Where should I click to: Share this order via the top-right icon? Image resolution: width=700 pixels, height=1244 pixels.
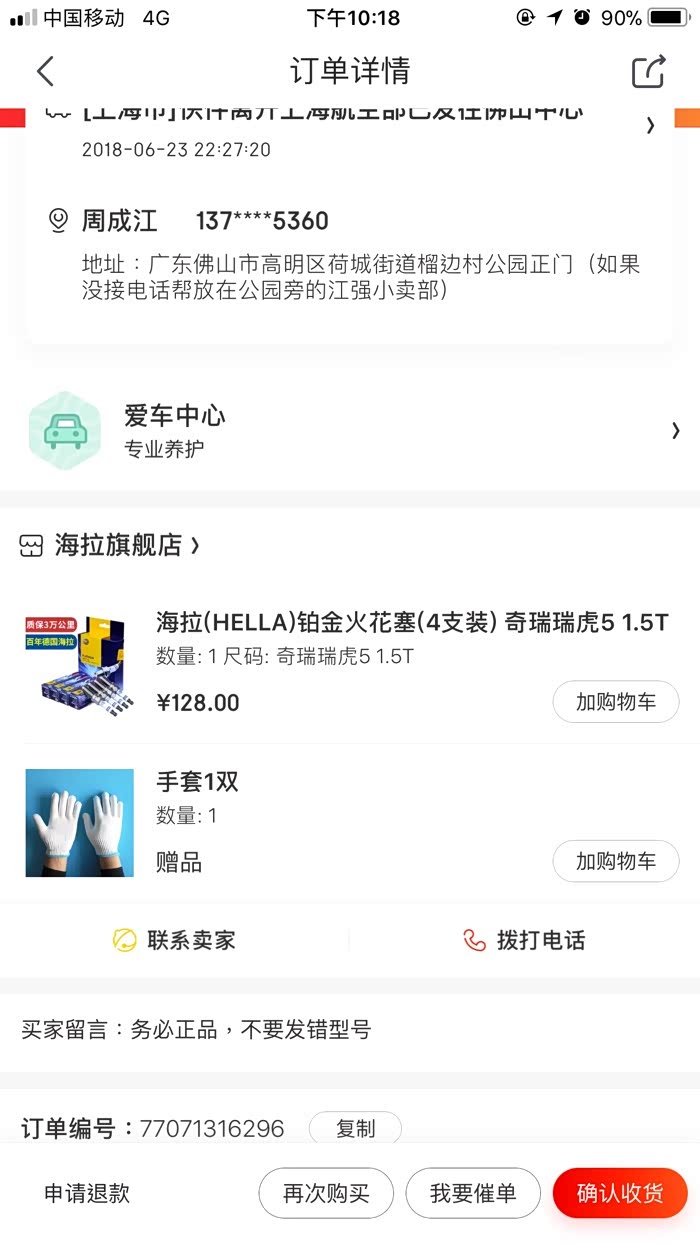648,71
